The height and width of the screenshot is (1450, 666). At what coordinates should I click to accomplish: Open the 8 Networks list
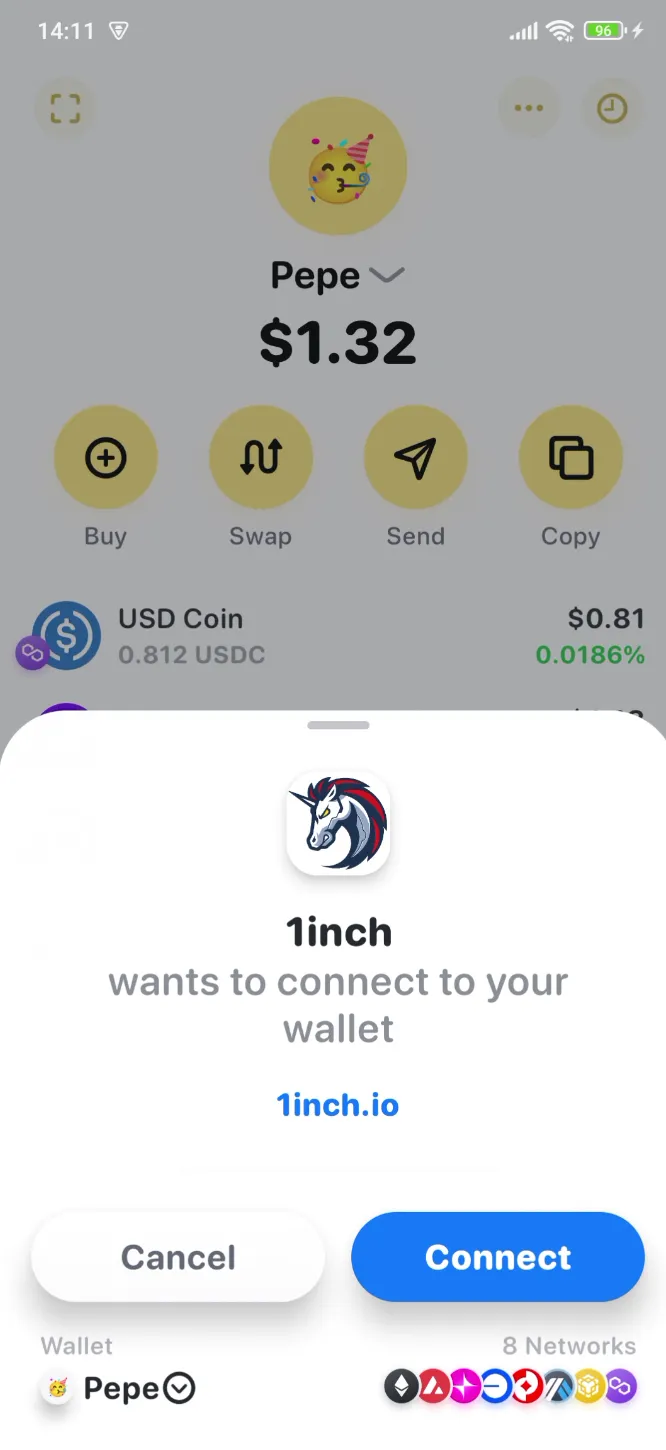pos(511,1386)
